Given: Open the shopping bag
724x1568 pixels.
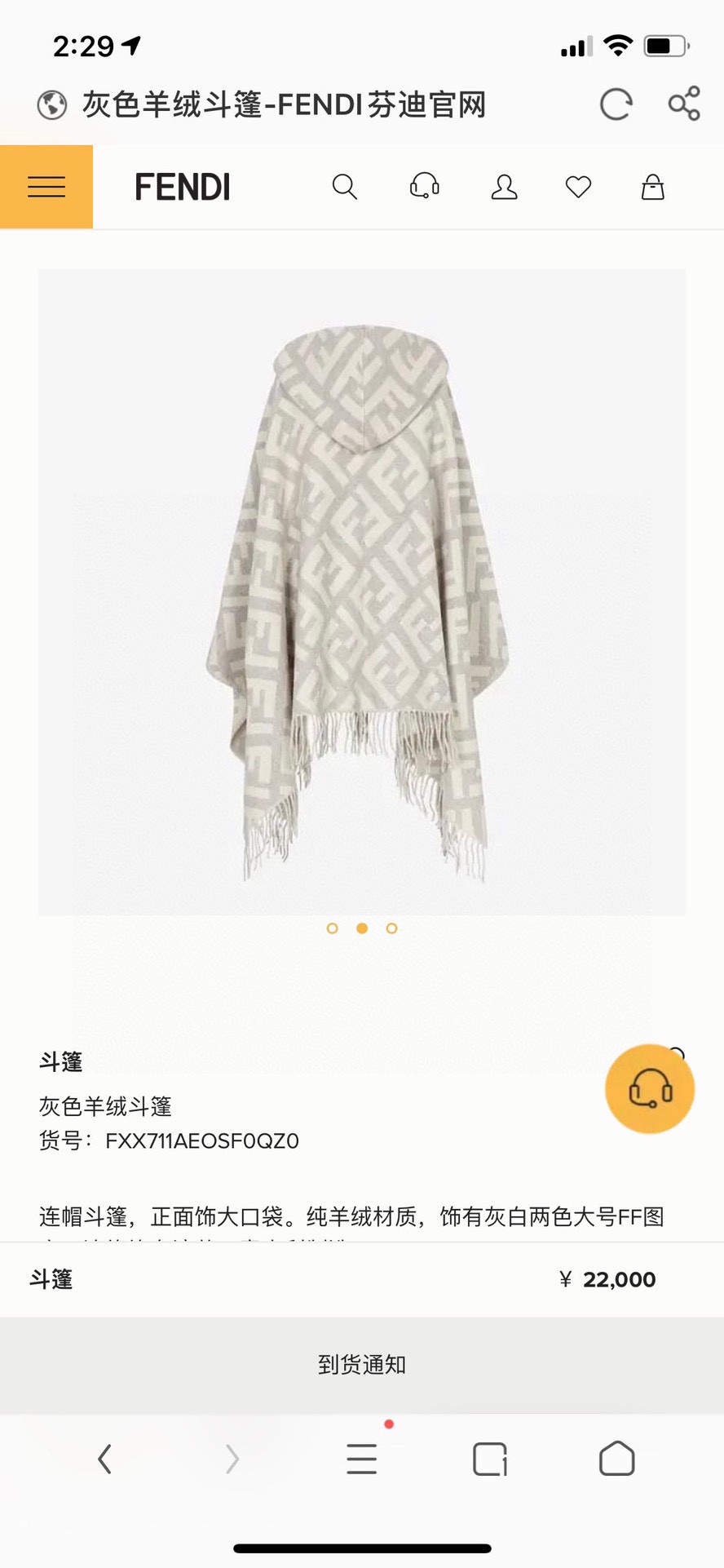Looking at the screenshot, I should pos(652,187).
